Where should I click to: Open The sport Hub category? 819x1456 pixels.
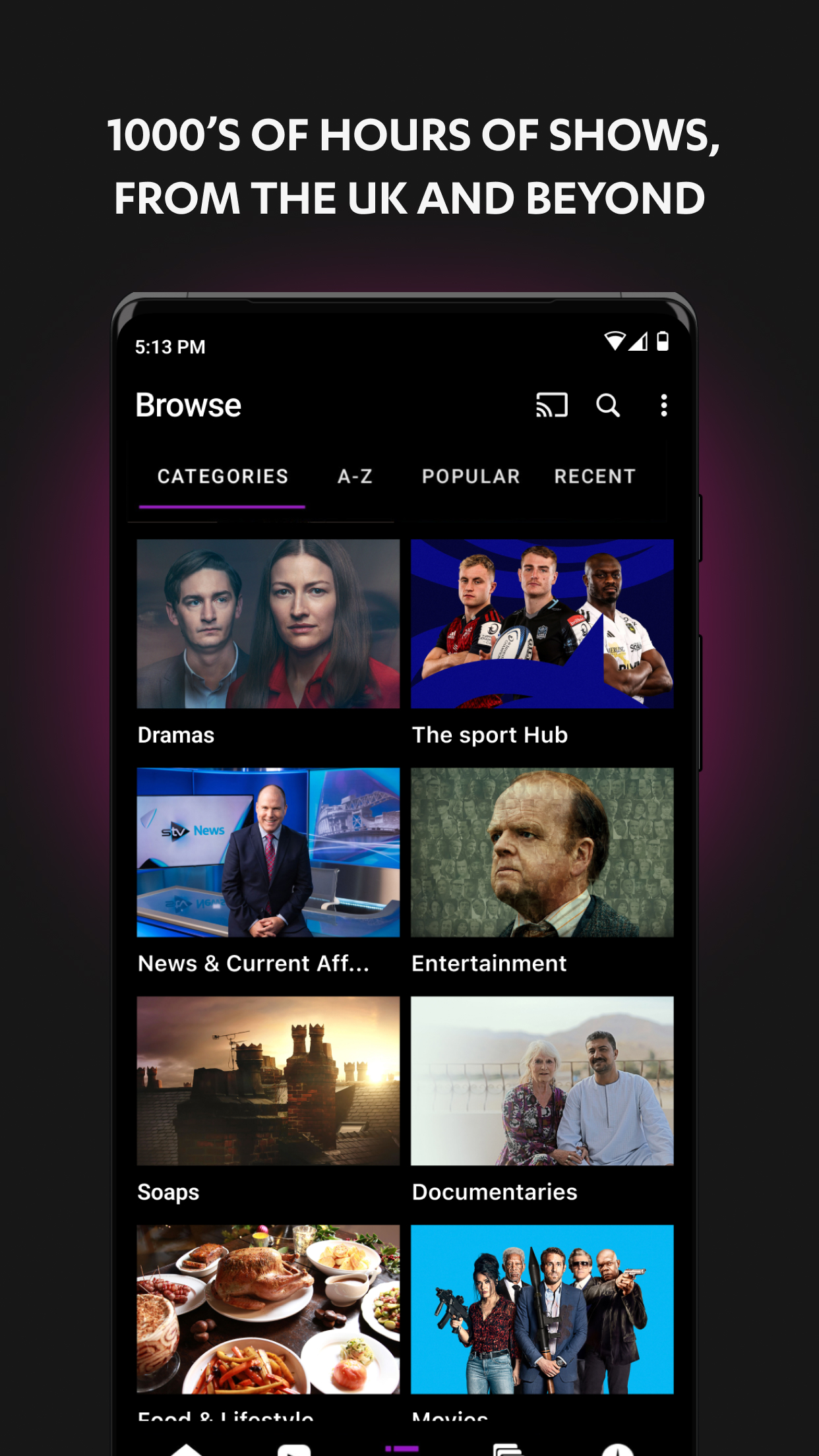coord(542,624)
